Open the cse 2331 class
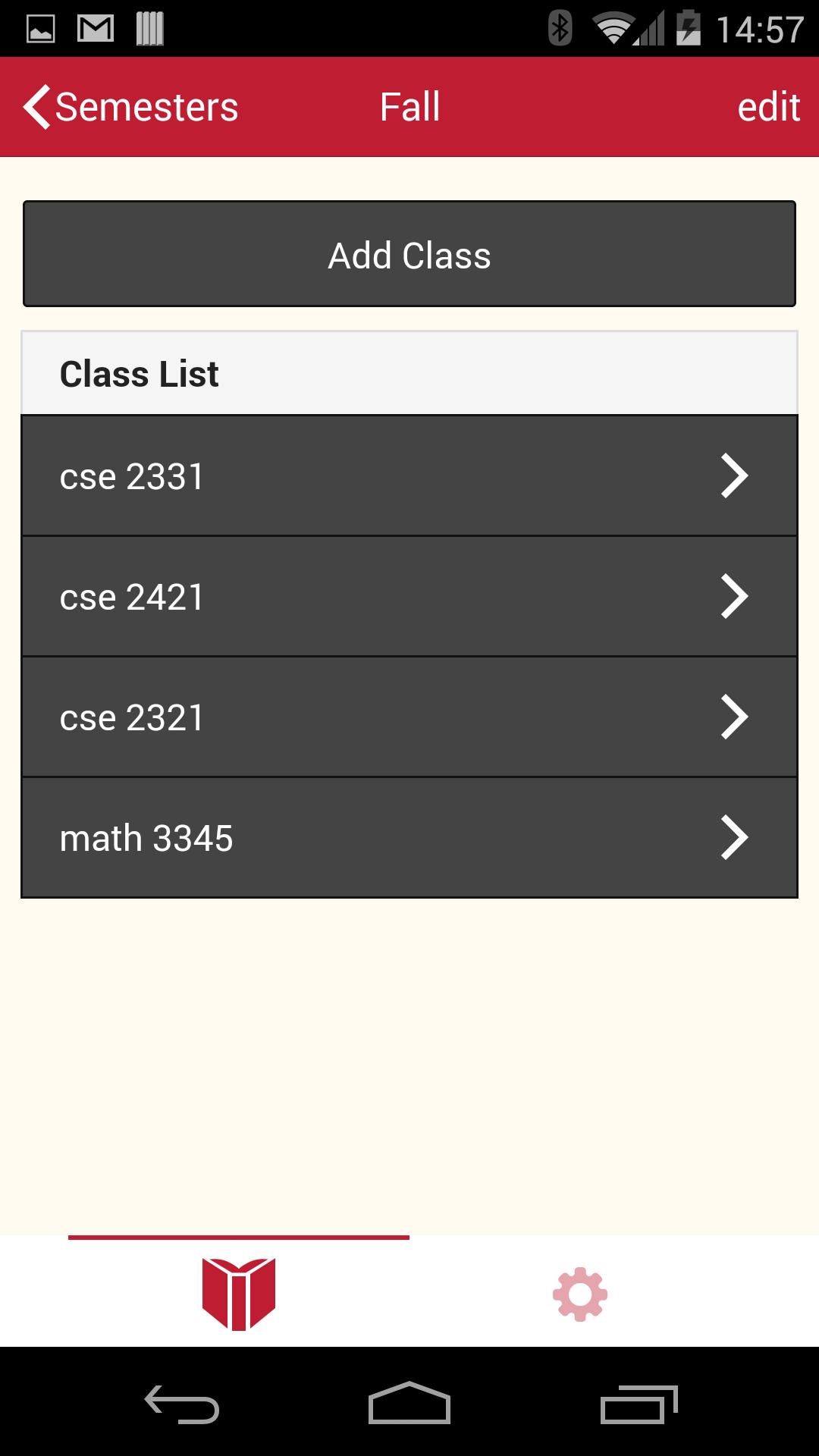This screenshot has height=1456, width=819. [409, 476]
